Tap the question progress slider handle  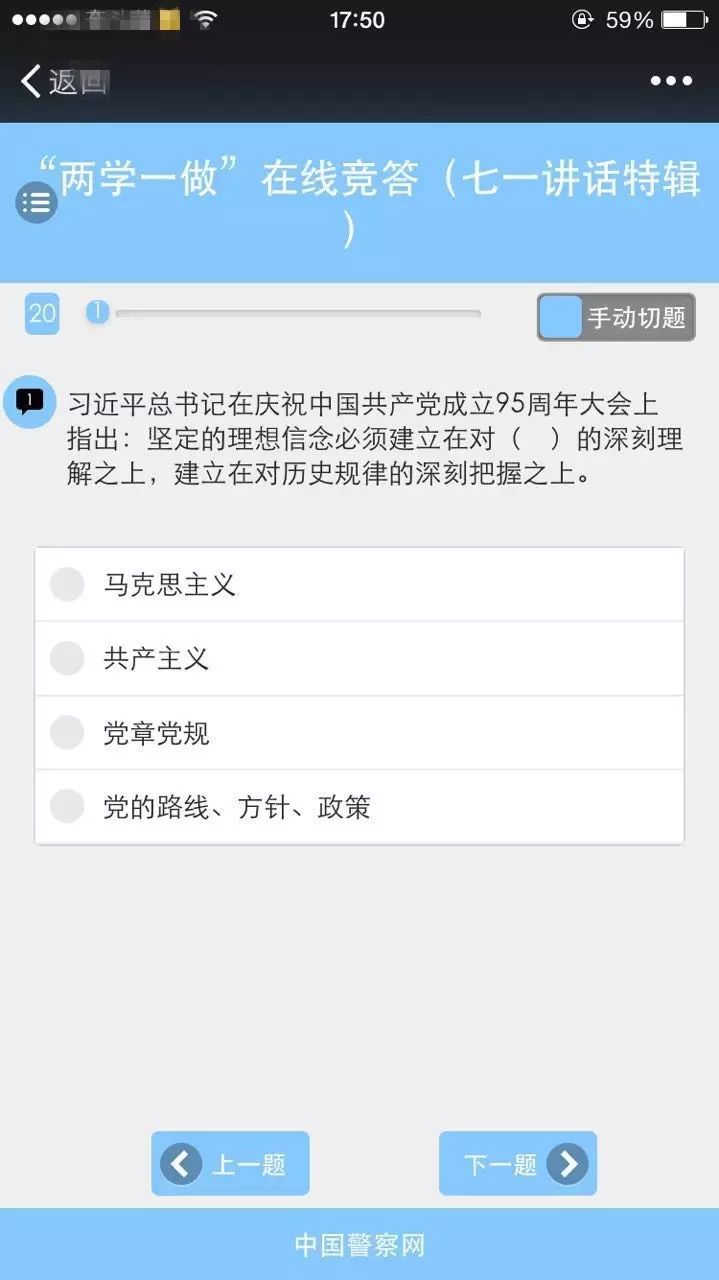tap(97, 312)
